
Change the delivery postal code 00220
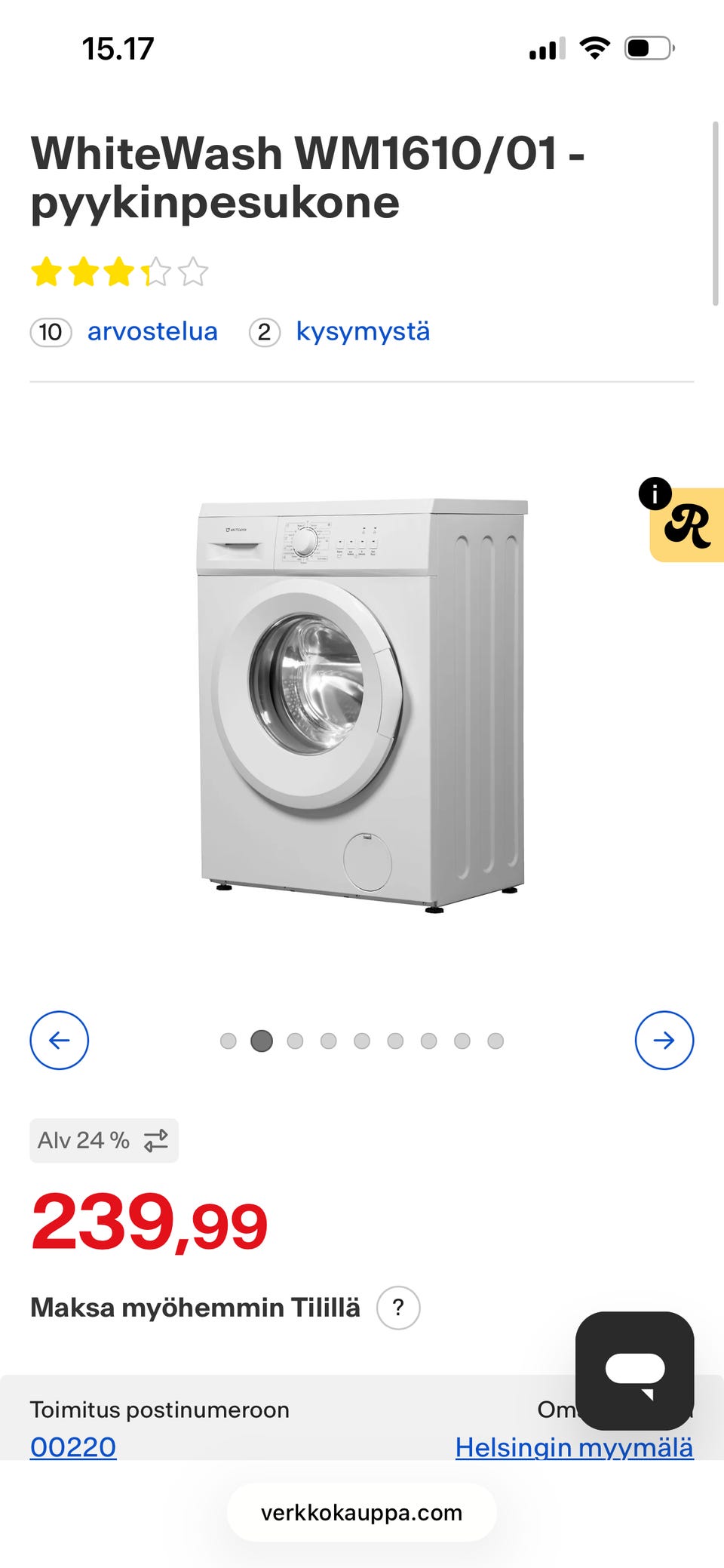[x=73, y=1447]
